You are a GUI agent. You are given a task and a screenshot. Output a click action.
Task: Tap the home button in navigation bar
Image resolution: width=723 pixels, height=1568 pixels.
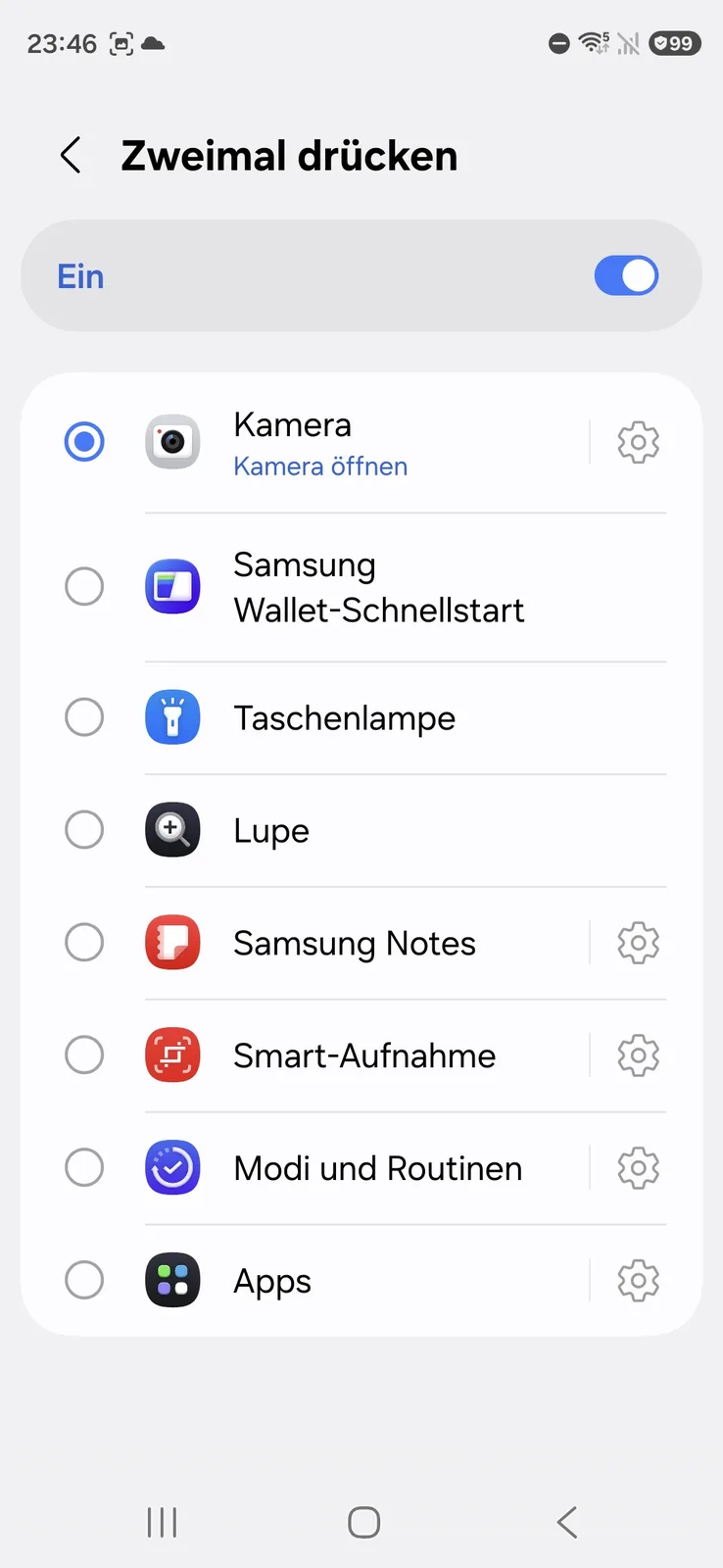(x=363, y=1522)
